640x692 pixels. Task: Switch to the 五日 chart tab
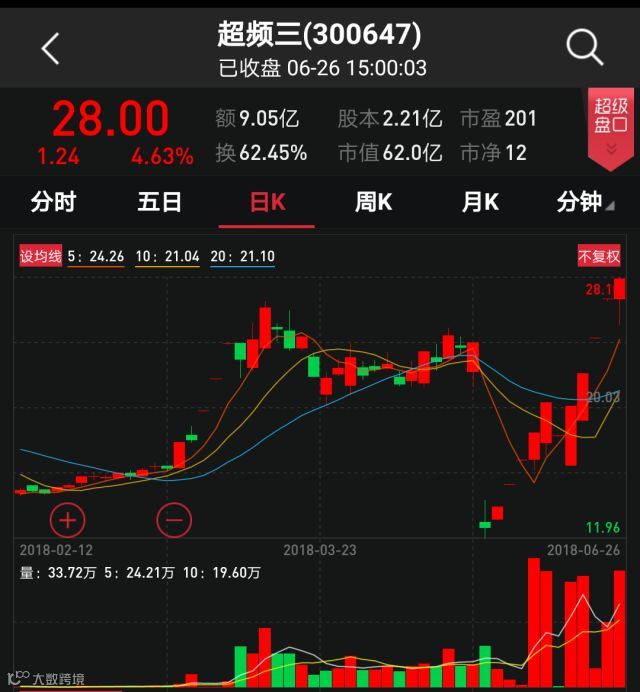pos(160,202)
